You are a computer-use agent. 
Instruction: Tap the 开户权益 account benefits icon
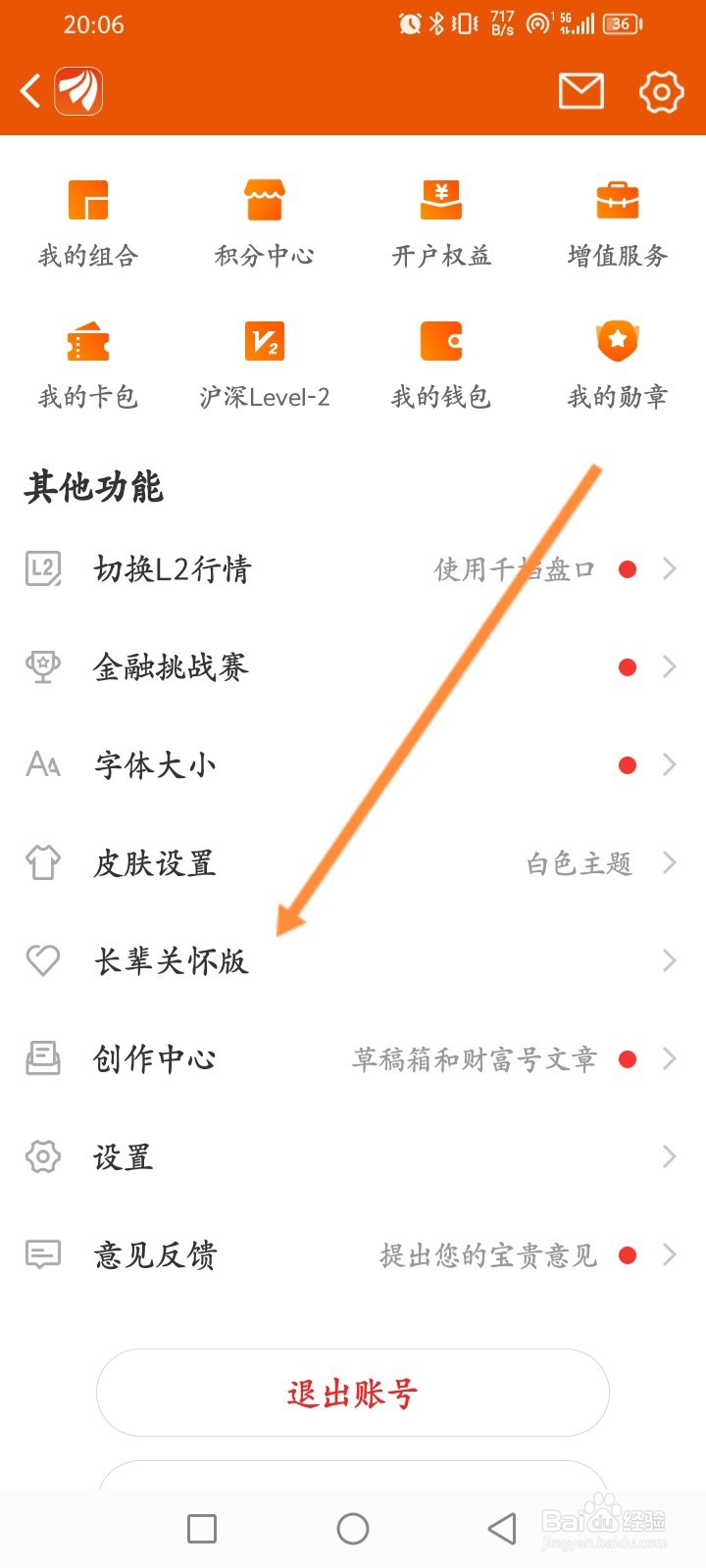pyautogui.click(x=441, y=220)
